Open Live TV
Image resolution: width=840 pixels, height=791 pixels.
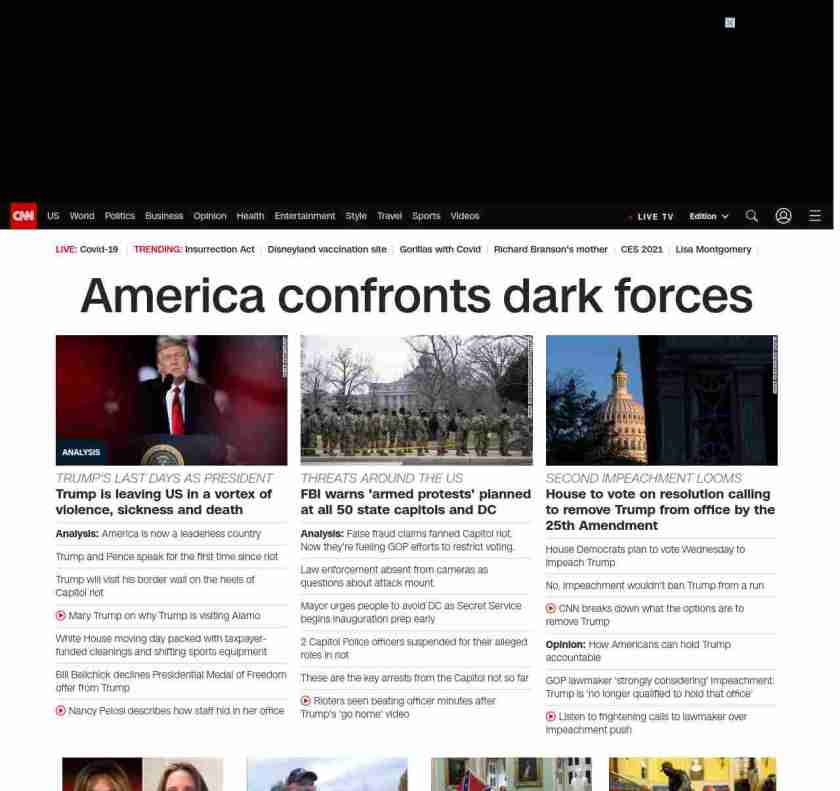tap(654, 217)
